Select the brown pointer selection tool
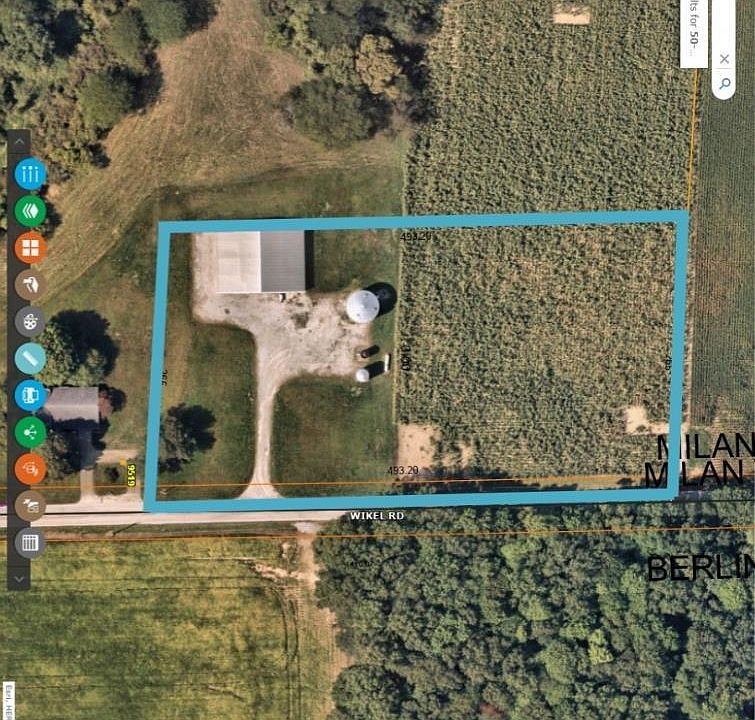 30,284
